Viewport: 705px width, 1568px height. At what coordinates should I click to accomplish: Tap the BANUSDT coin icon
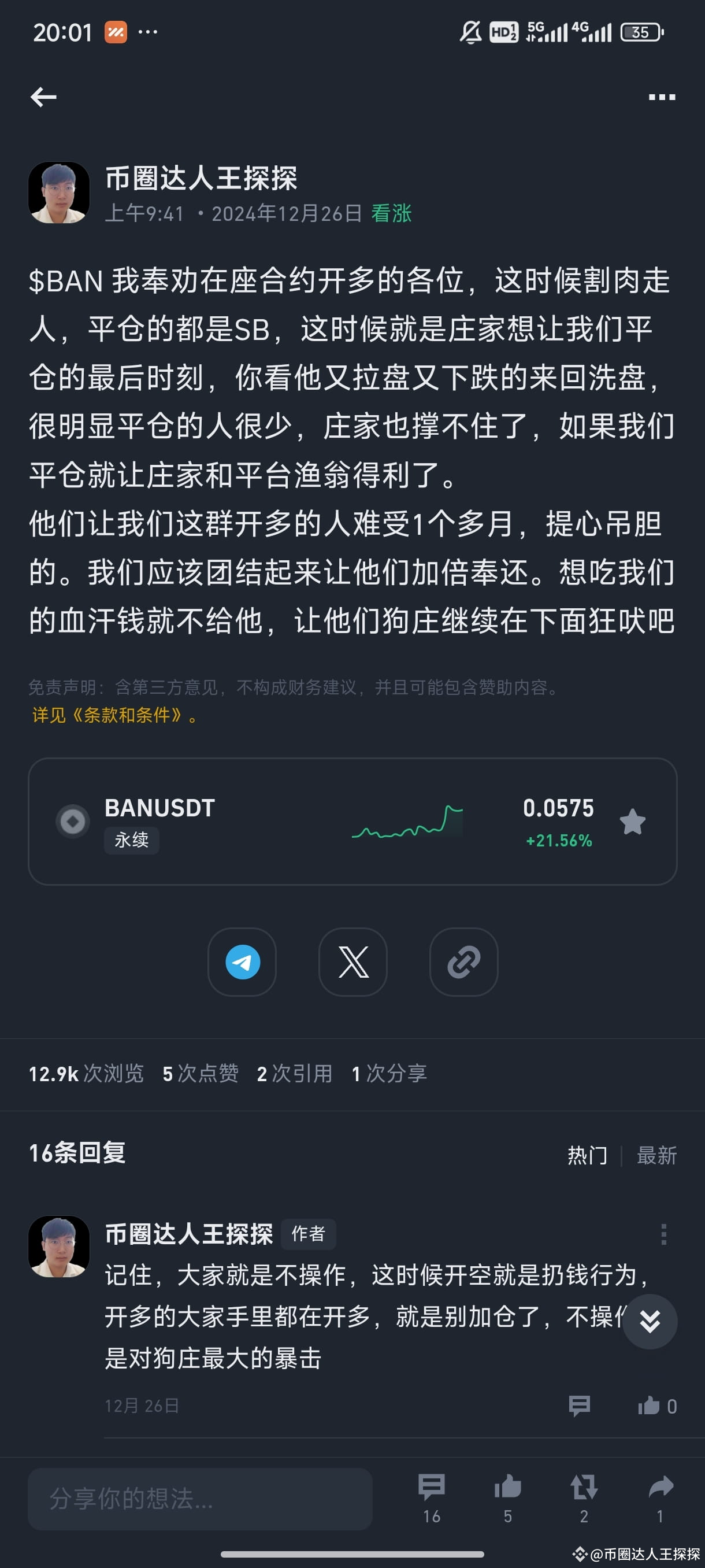pyautogui.click(x=73, y=822)
